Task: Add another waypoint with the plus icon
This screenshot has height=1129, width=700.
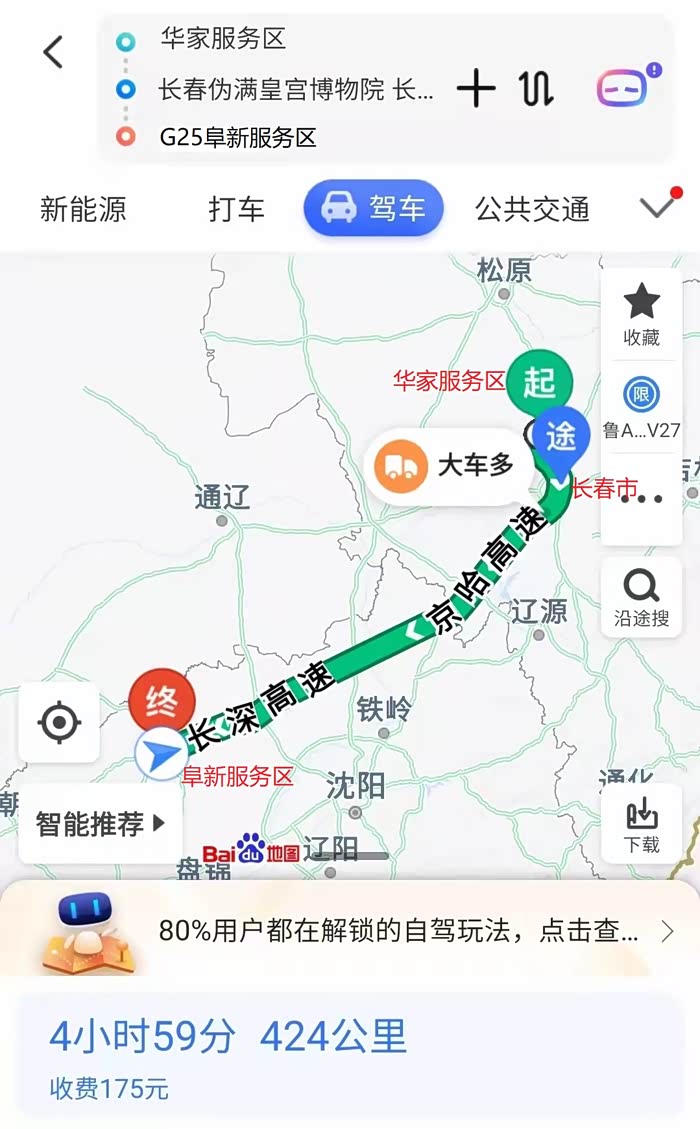Action: (x=476, y=89)
